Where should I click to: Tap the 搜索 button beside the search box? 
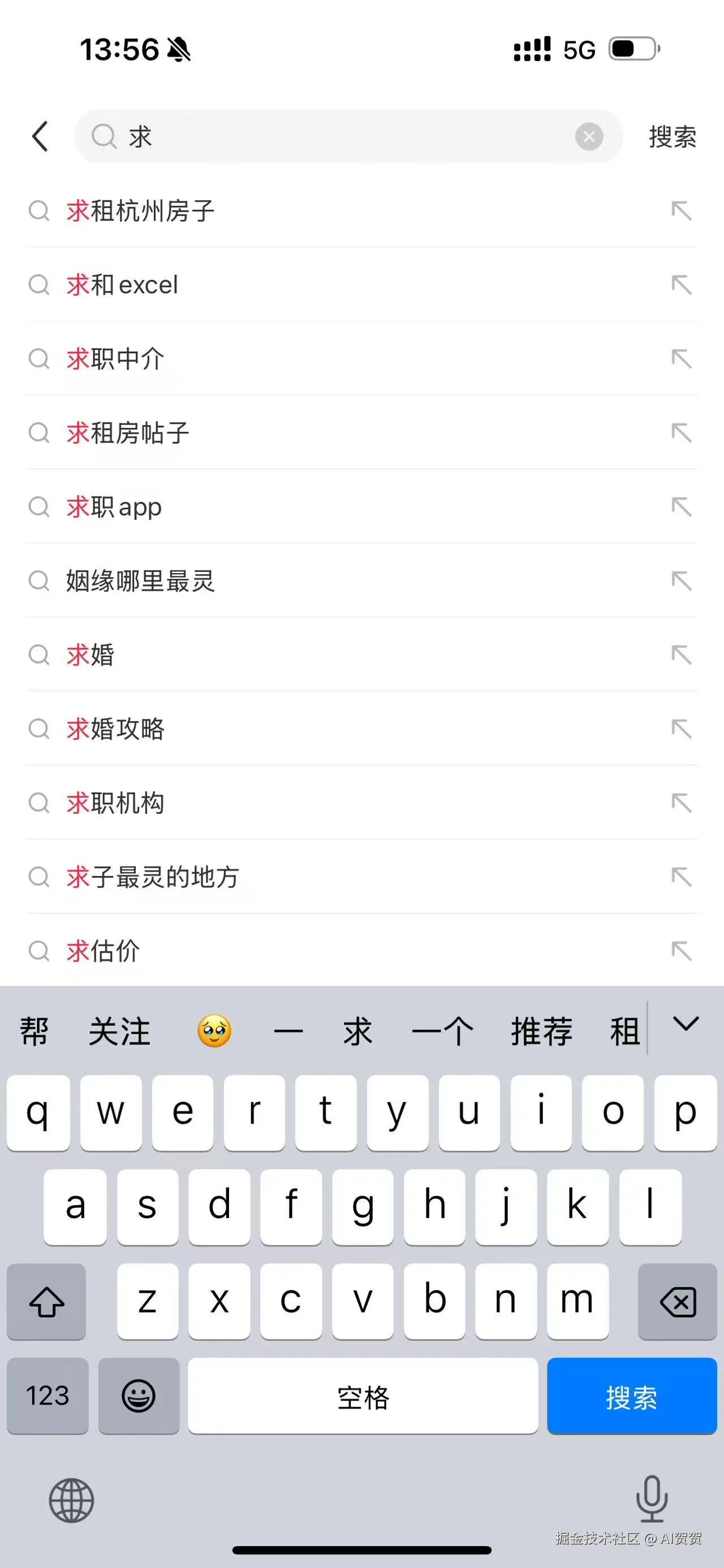[672, 136]
